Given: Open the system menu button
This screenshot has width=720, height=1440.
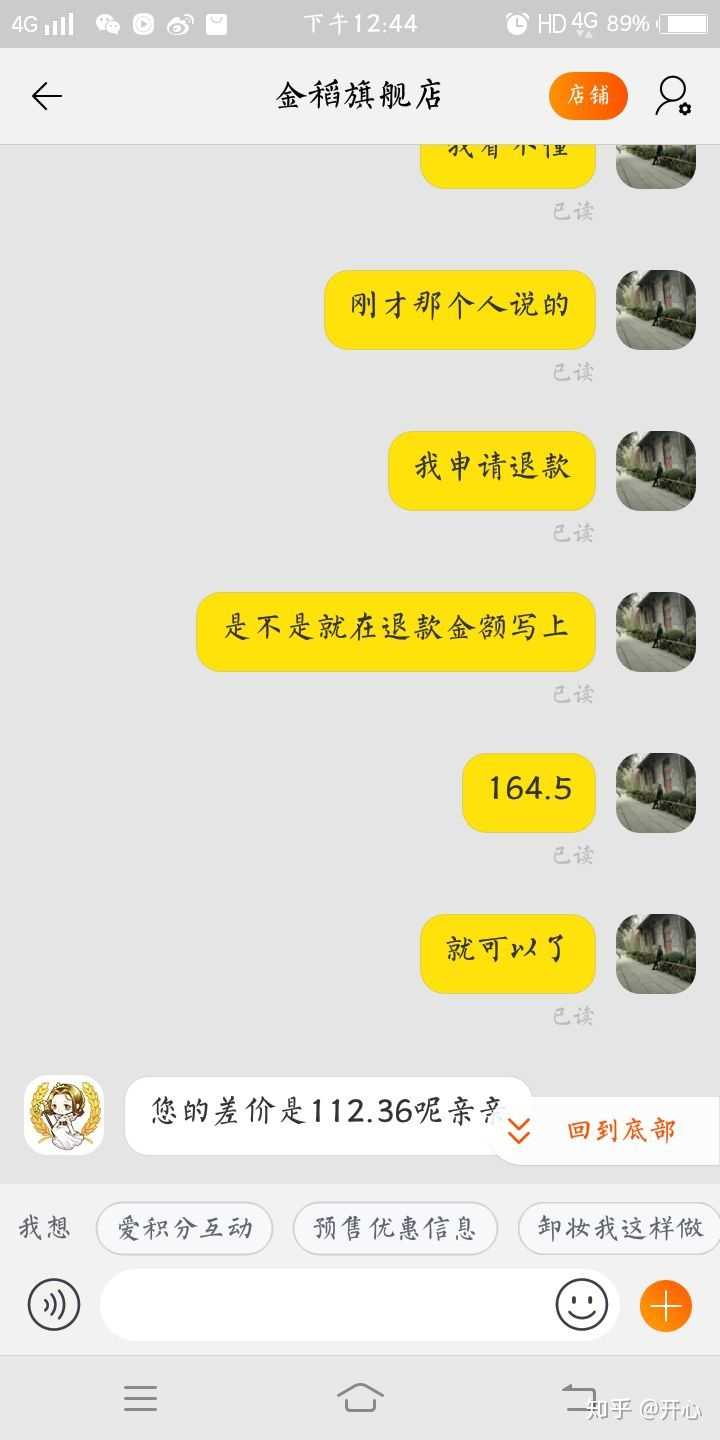Looking at the screenshot, I should [140, 1397].
